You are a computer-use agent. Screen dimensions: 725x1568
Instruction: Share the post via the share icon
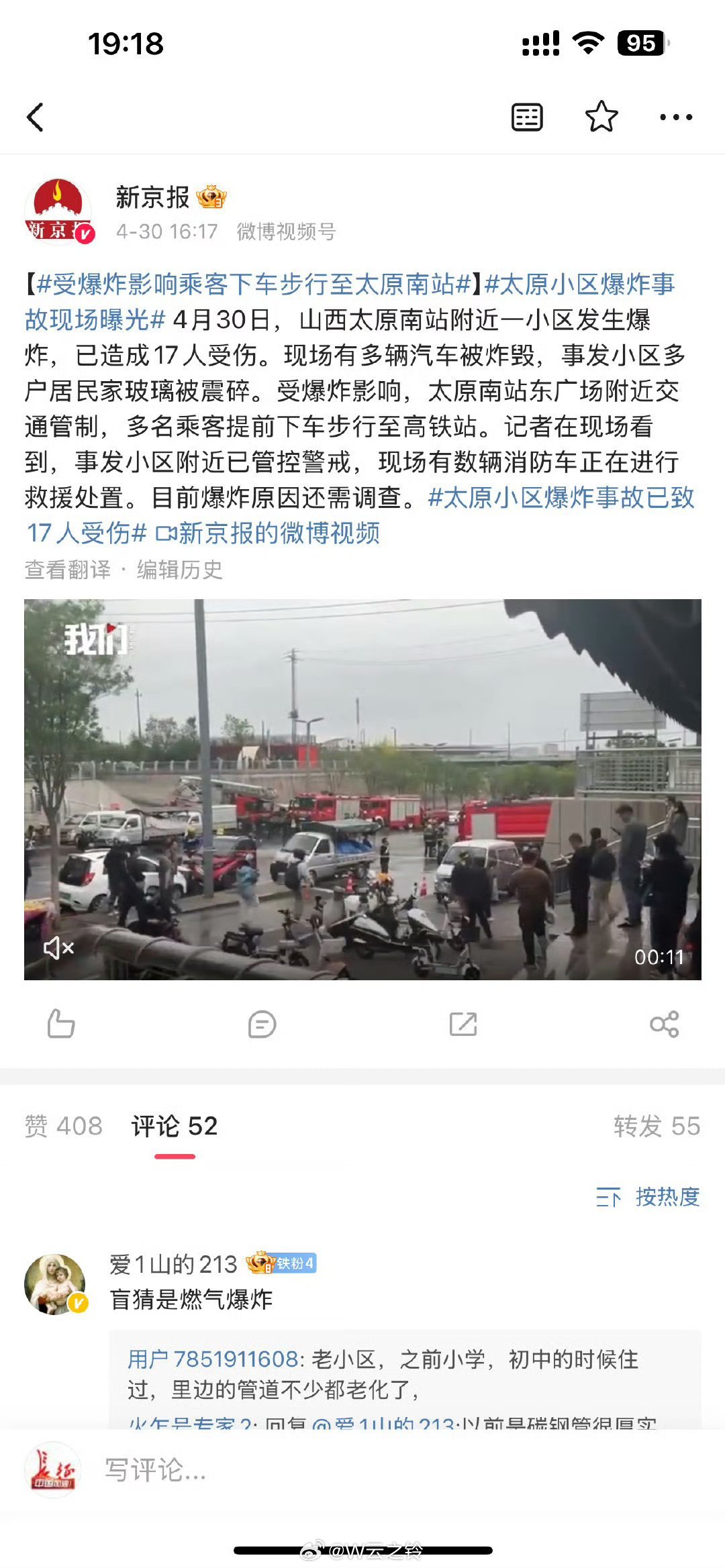coord(665,1025)
